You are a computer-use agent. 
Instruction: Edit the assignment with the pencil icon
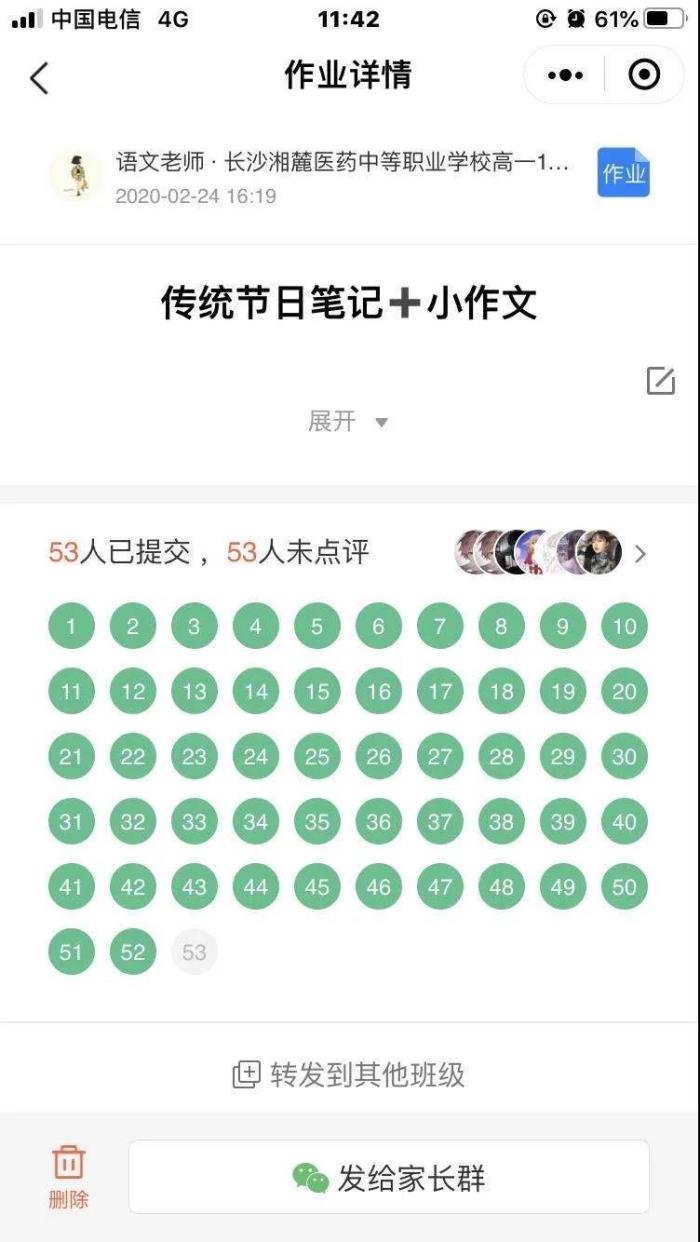coord(661,380)
